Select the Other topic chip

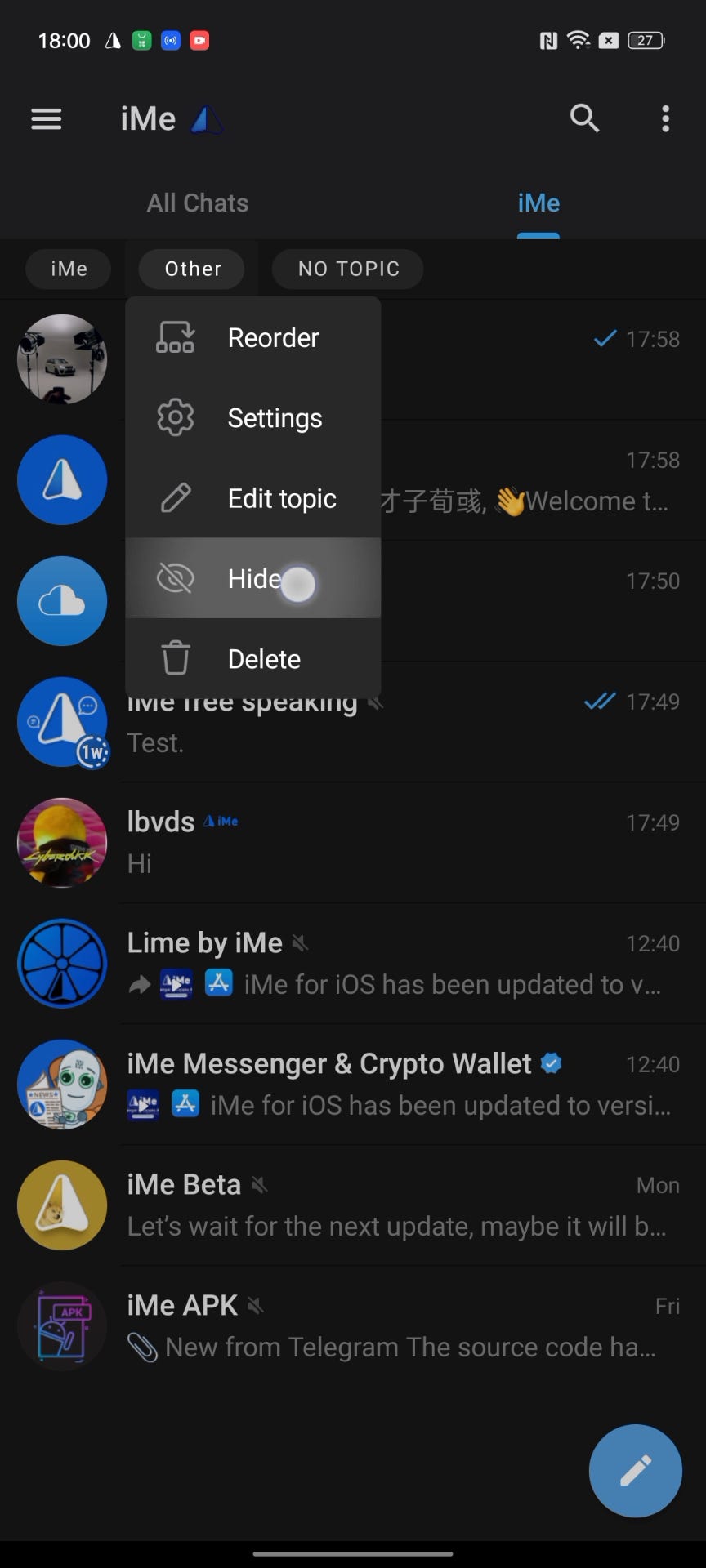pos(193,269)
